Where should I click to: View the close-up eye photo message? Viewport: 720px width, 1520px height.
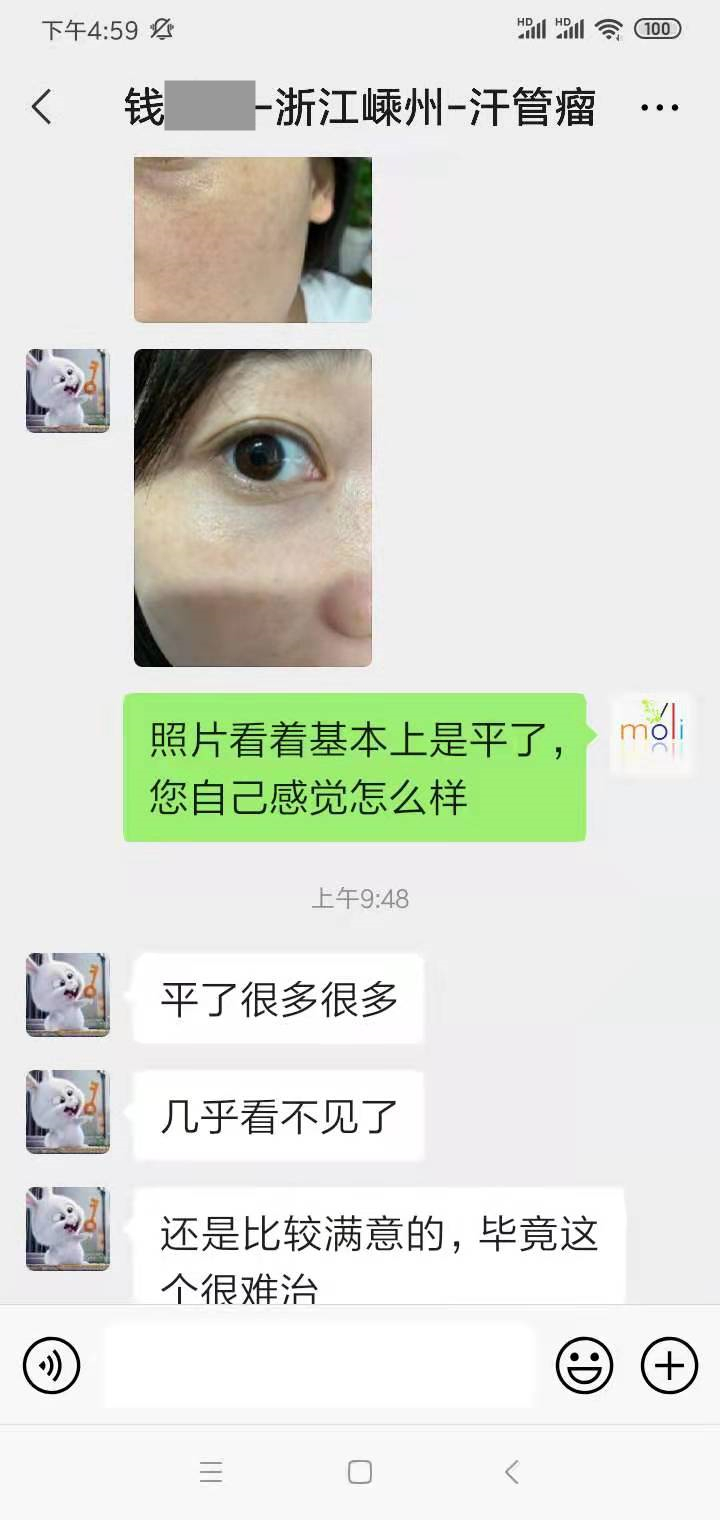[252, 505]
